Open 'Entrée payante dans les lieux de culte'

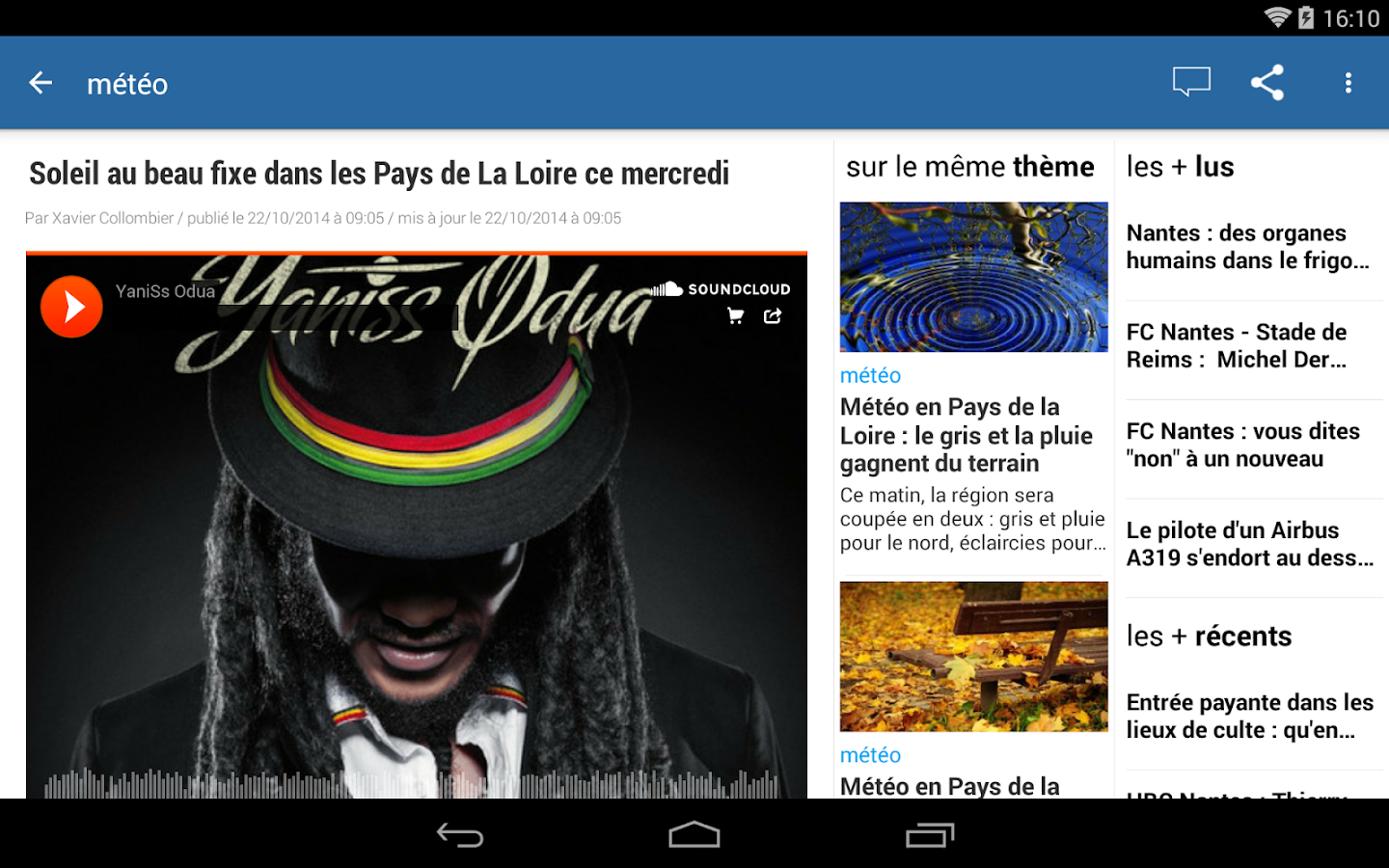1248,716
